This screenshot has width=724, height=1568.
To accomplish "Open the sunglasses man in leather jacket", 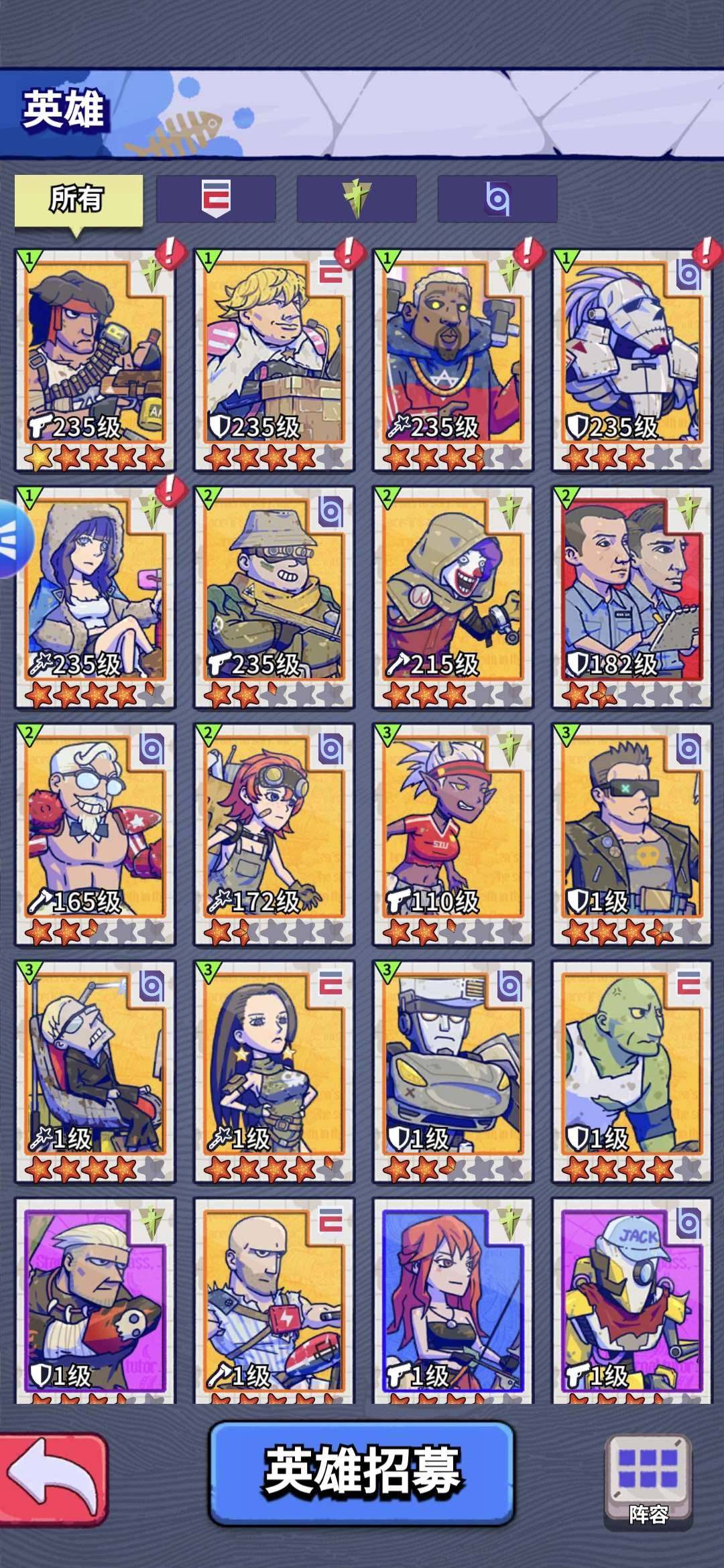I will 632,835.
